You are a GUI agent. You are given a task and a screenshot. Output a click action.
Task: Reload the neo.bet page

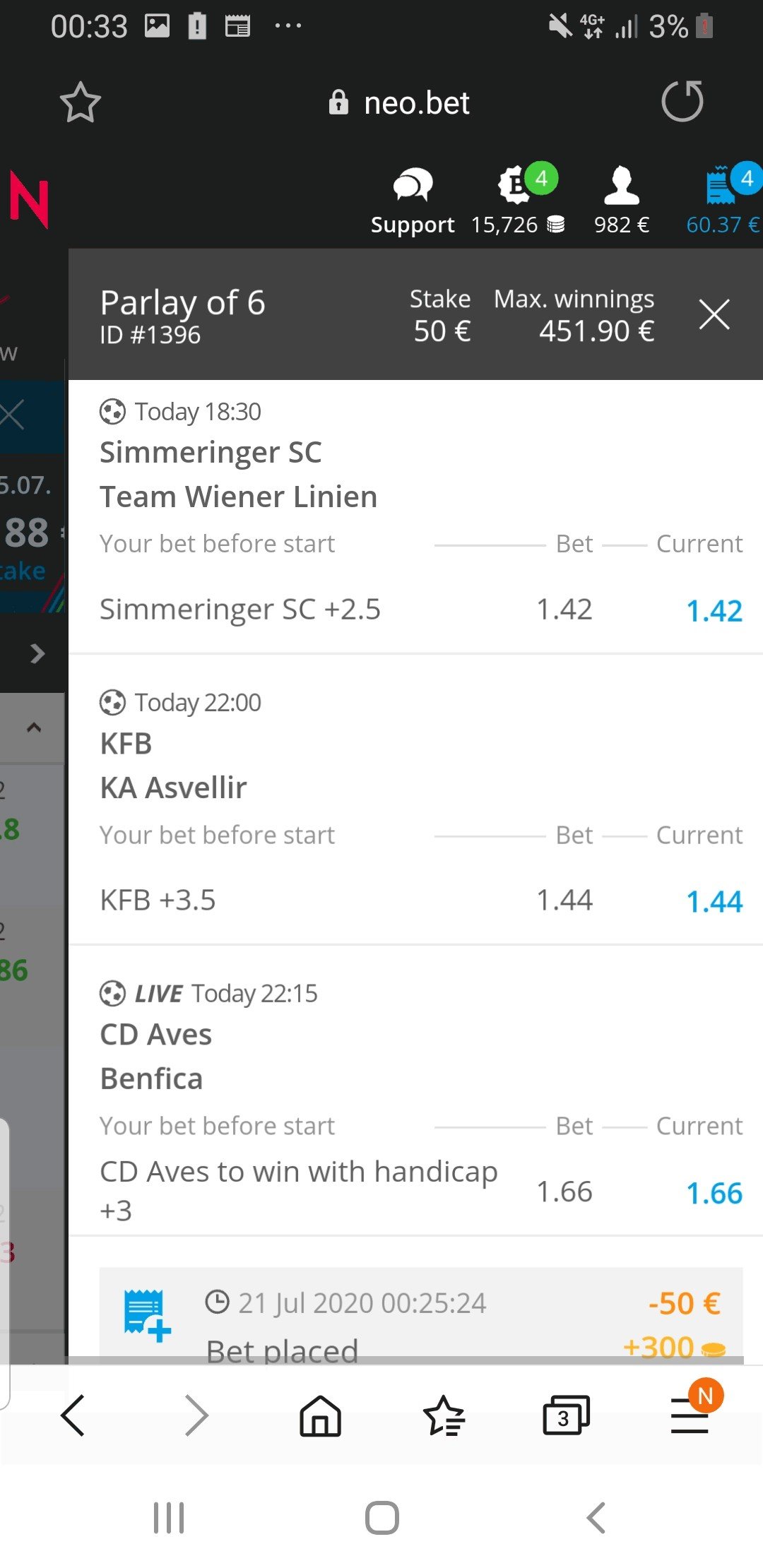point(682,102)
